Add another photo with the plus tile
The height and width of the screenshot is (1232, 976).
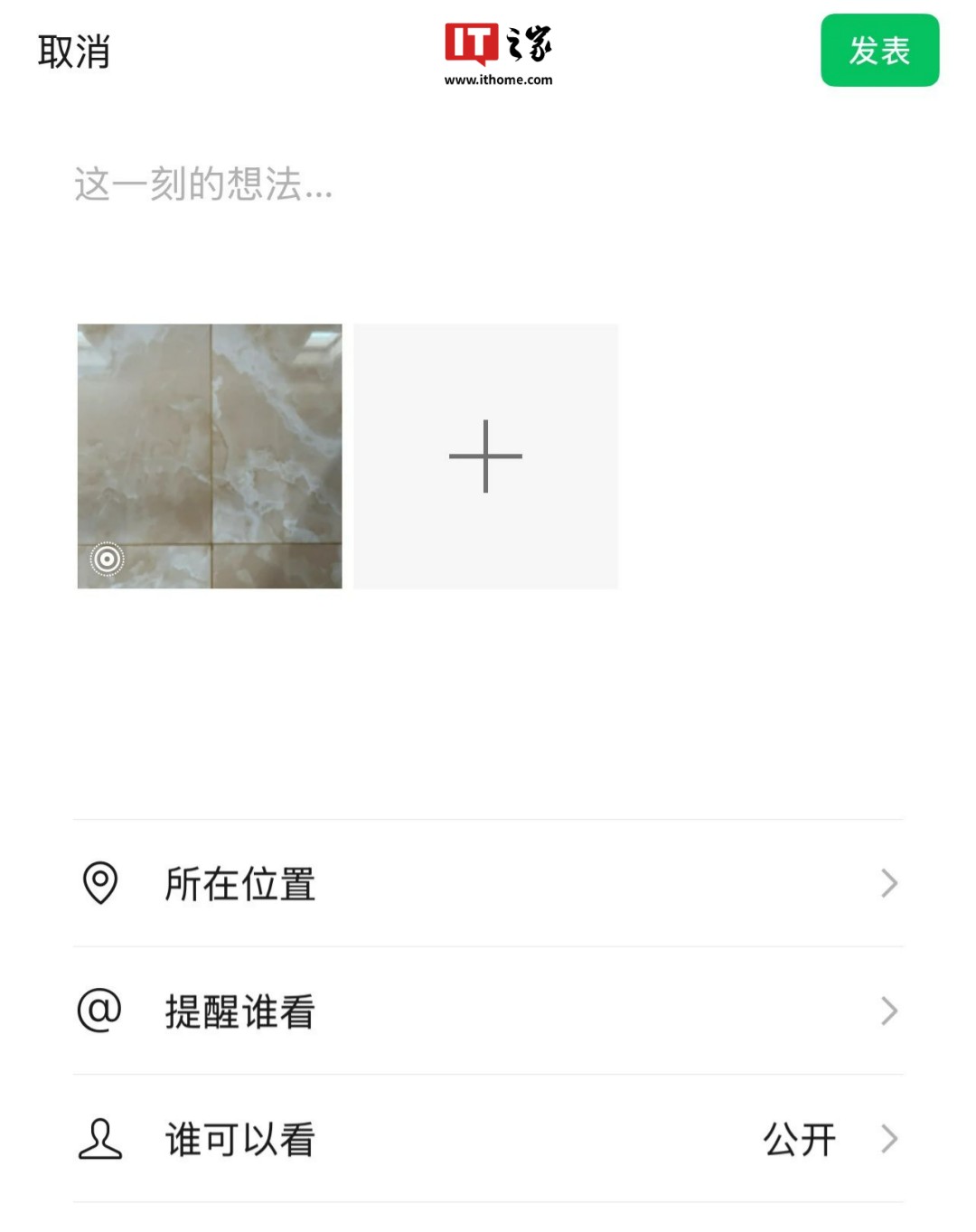(486, 456)
